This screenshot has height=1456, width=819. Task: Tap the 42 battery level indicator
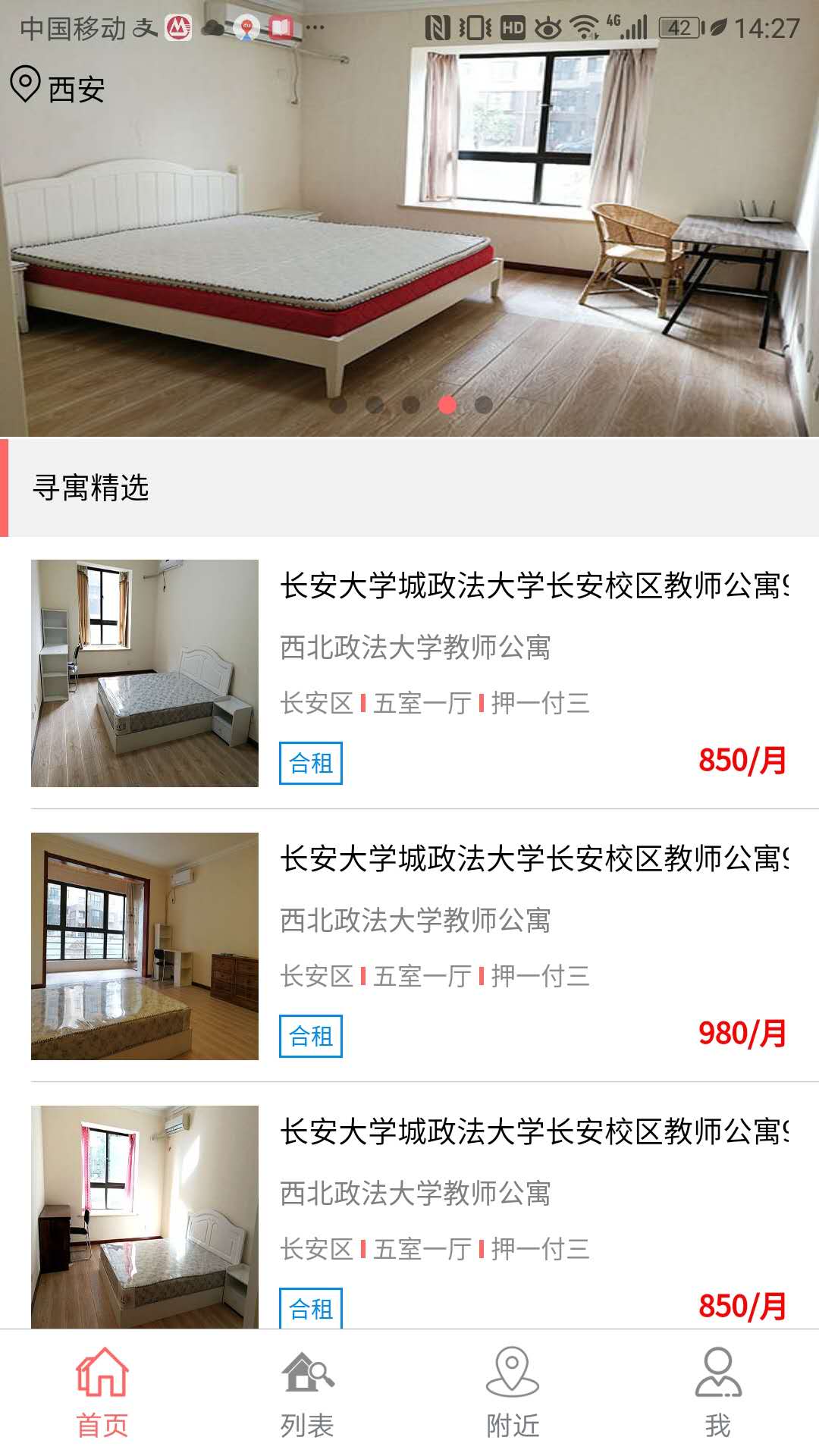681,25
